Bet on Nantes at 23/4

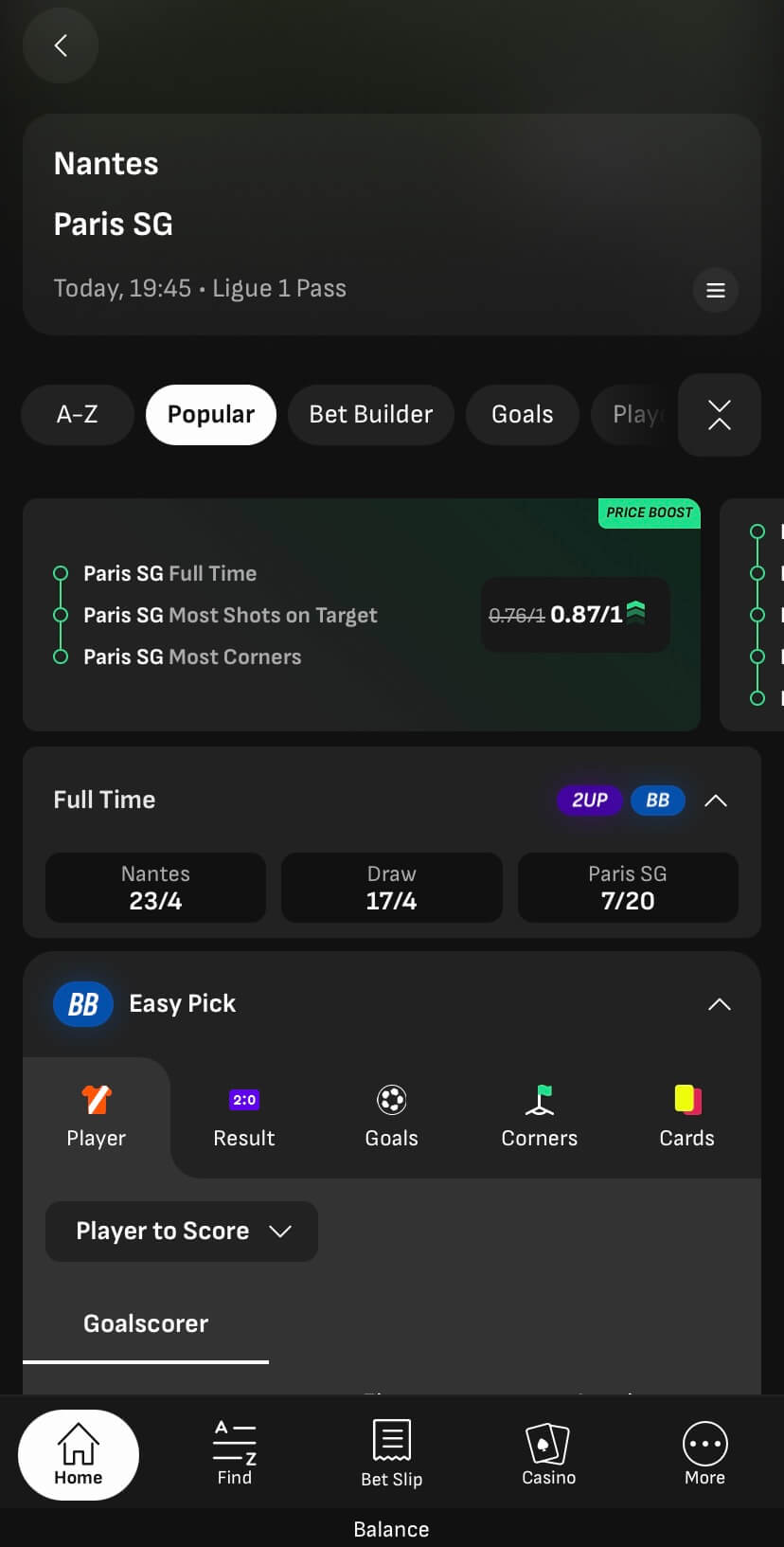155,888
